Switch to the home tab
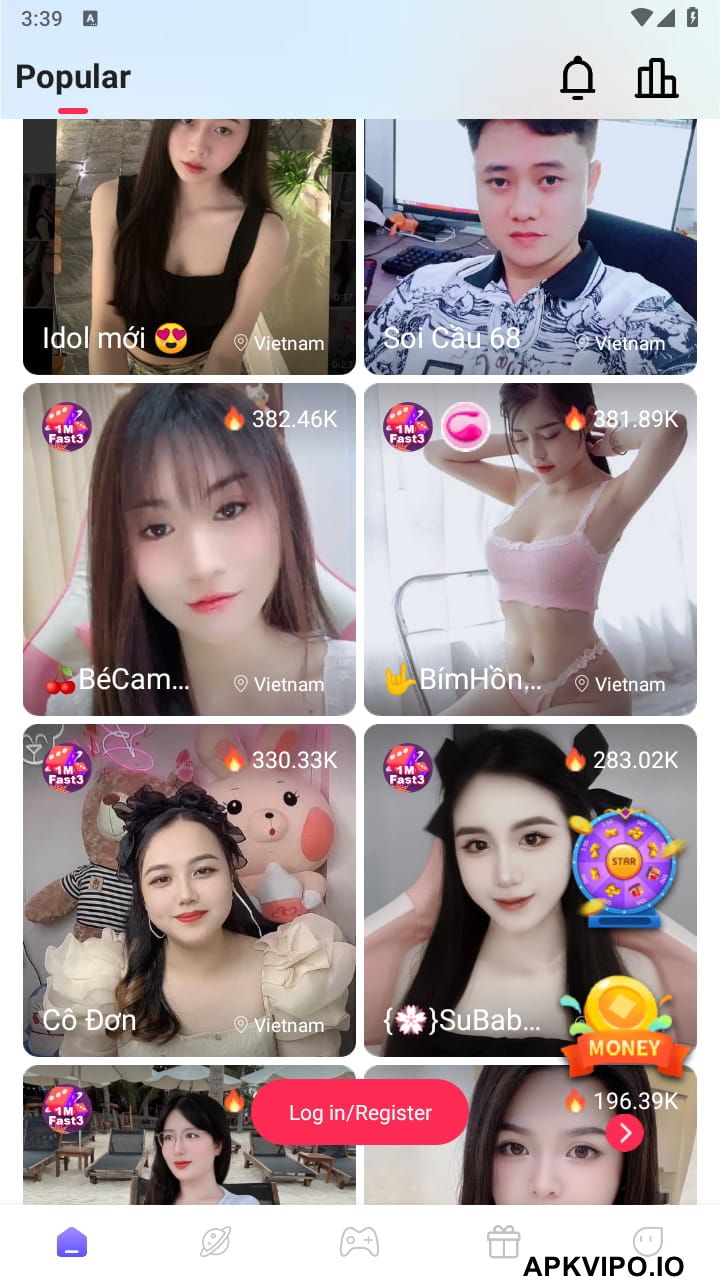720x1280 pixels. click(x=72, y=1242)
